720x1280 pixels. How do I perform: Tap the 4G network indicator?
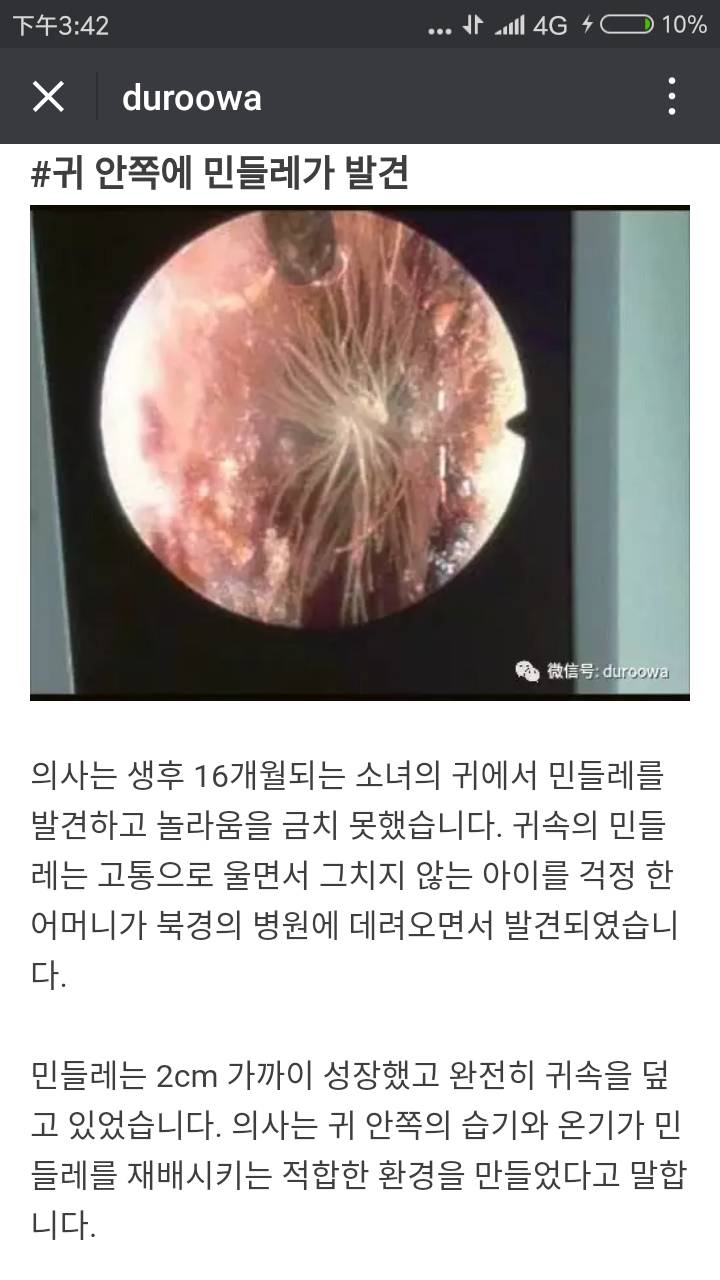(549, 25)
